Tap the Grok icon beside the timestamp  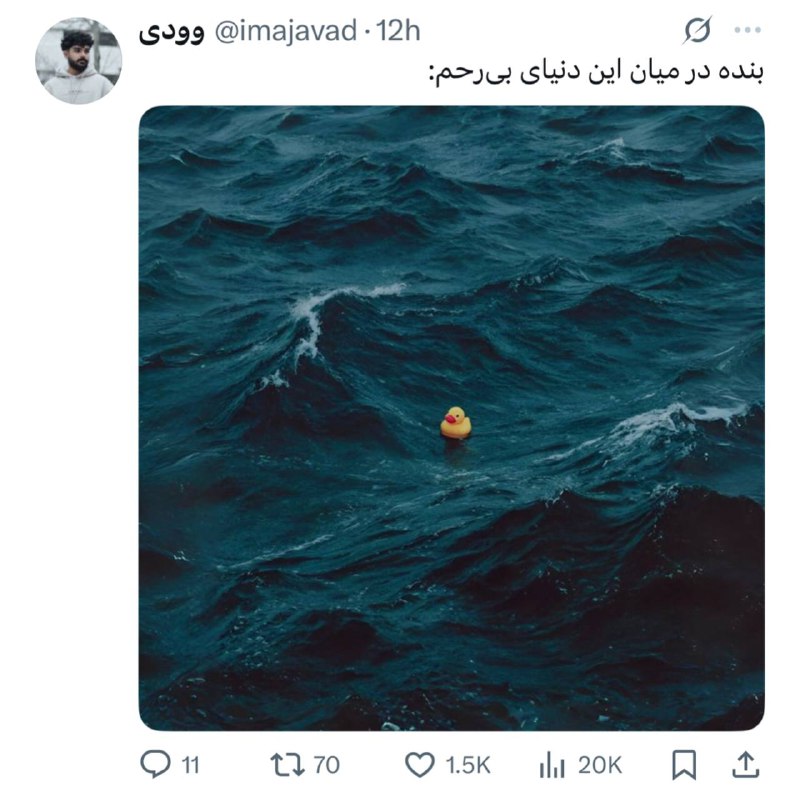click(x=697, y=32)
